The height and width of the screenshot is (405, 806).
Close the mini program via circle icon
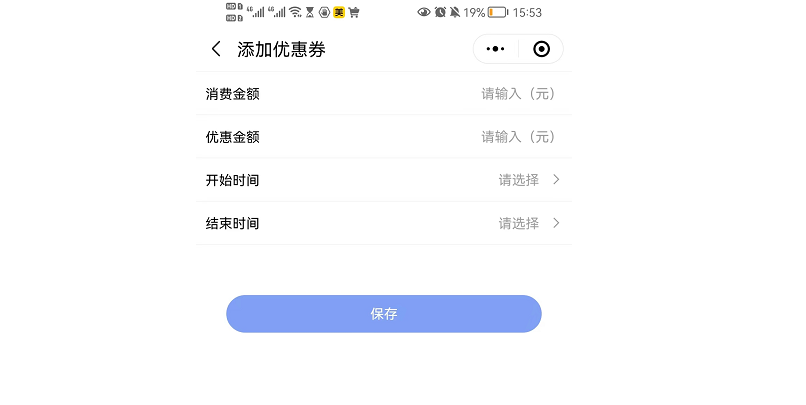tap(541, 49)
